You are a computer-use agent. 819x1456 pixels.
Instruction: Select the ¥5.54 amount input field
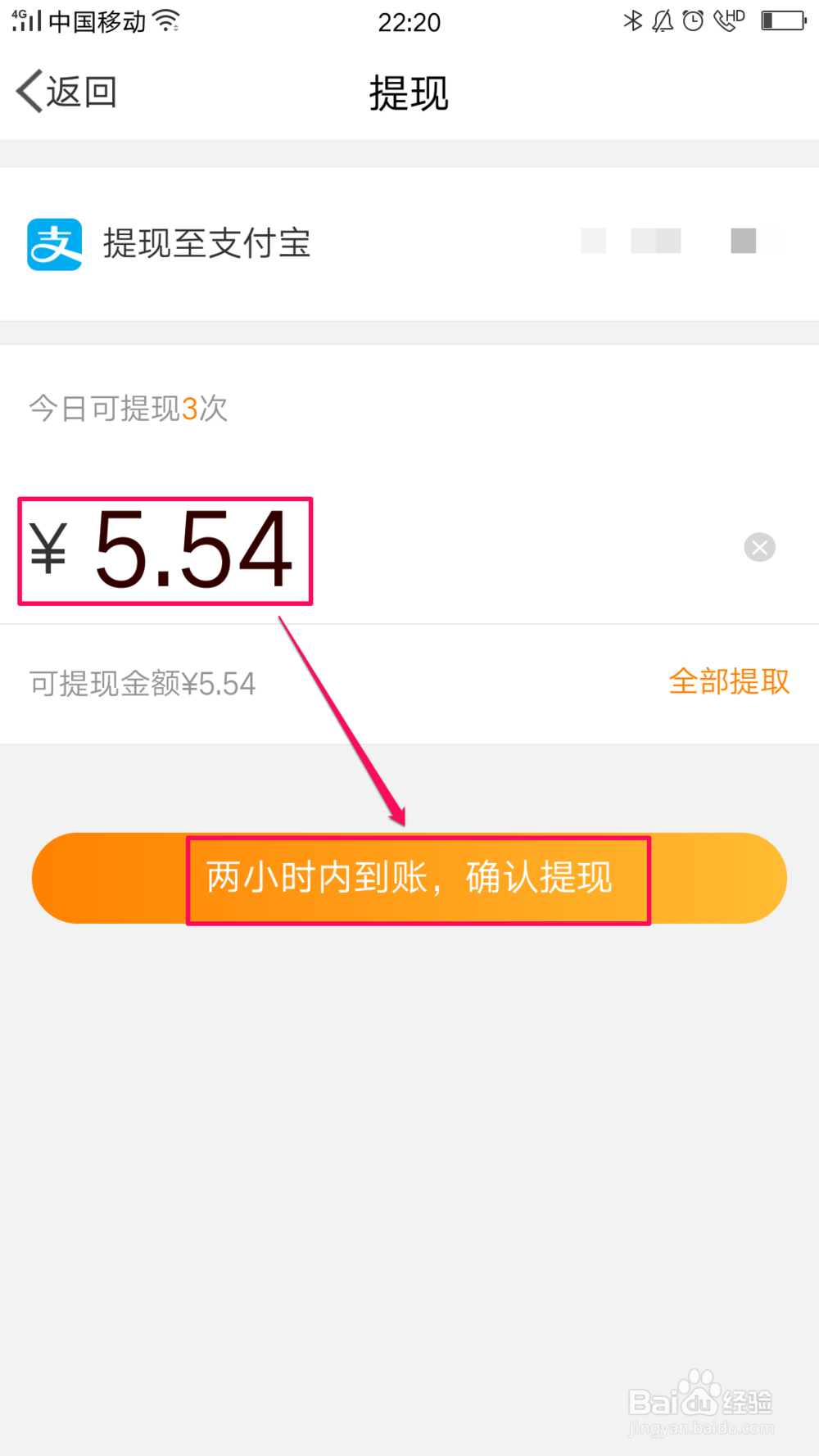[x=165, y=550]
